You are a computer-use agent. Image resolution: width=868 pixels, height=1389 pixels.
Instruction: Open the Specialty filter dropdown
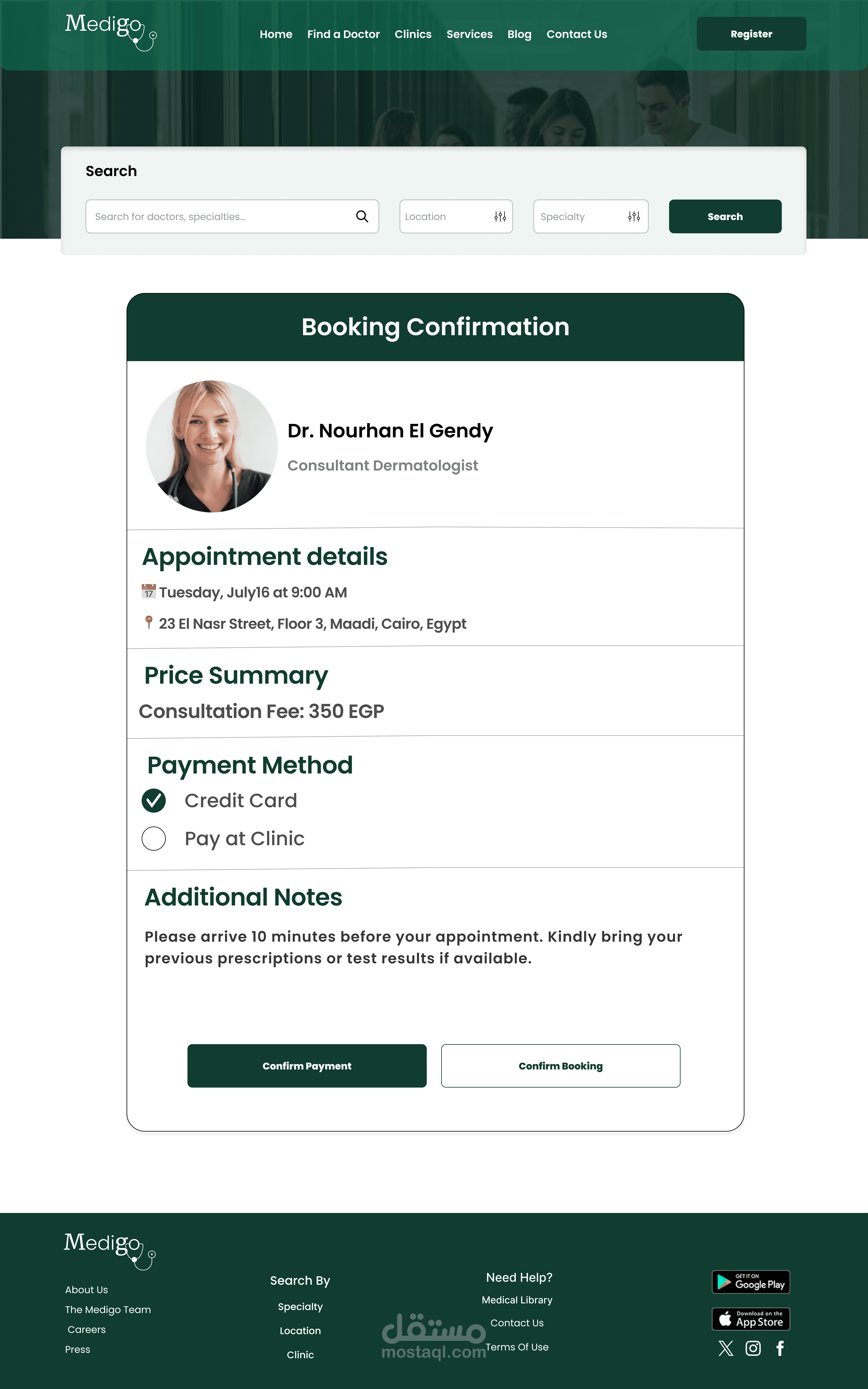[x=591, y=216]
